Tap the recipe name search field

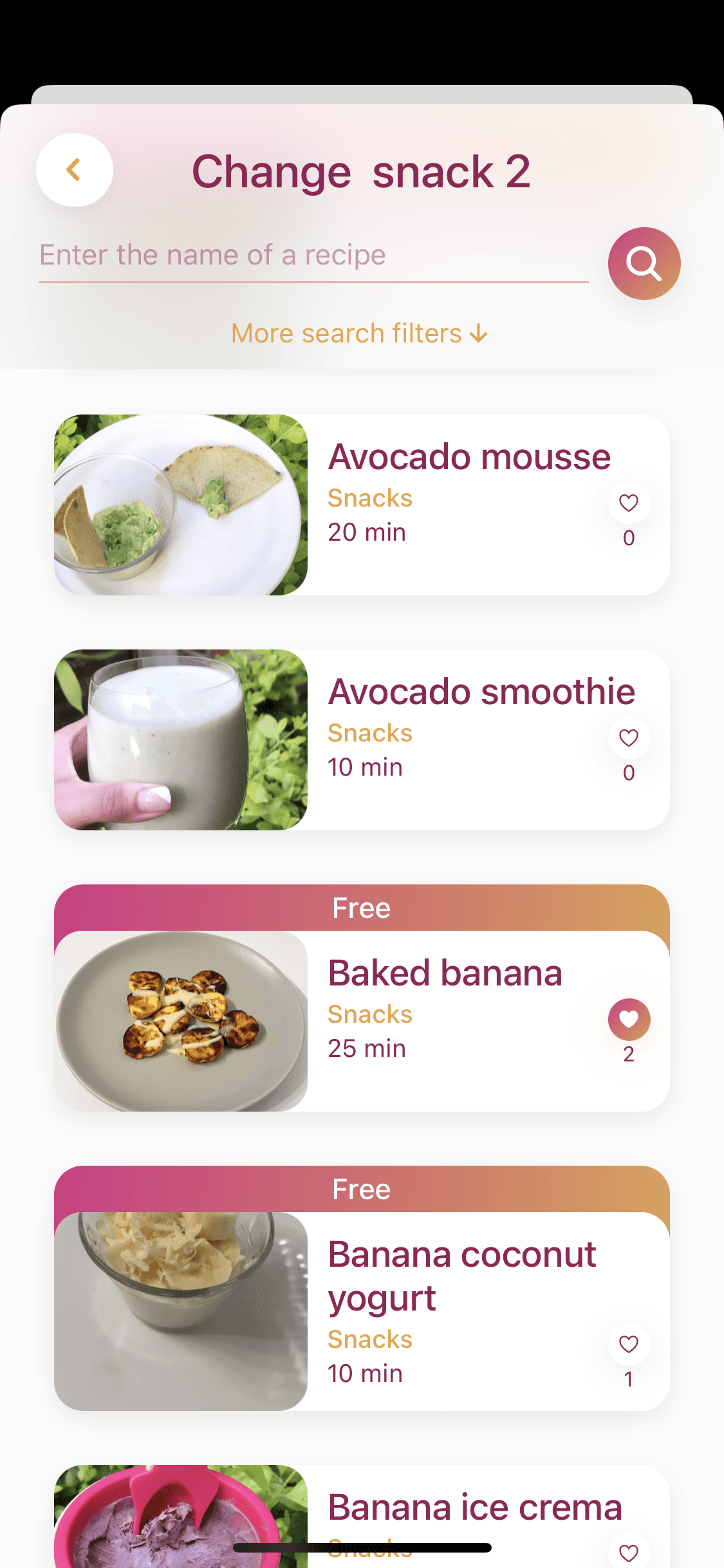313,256
